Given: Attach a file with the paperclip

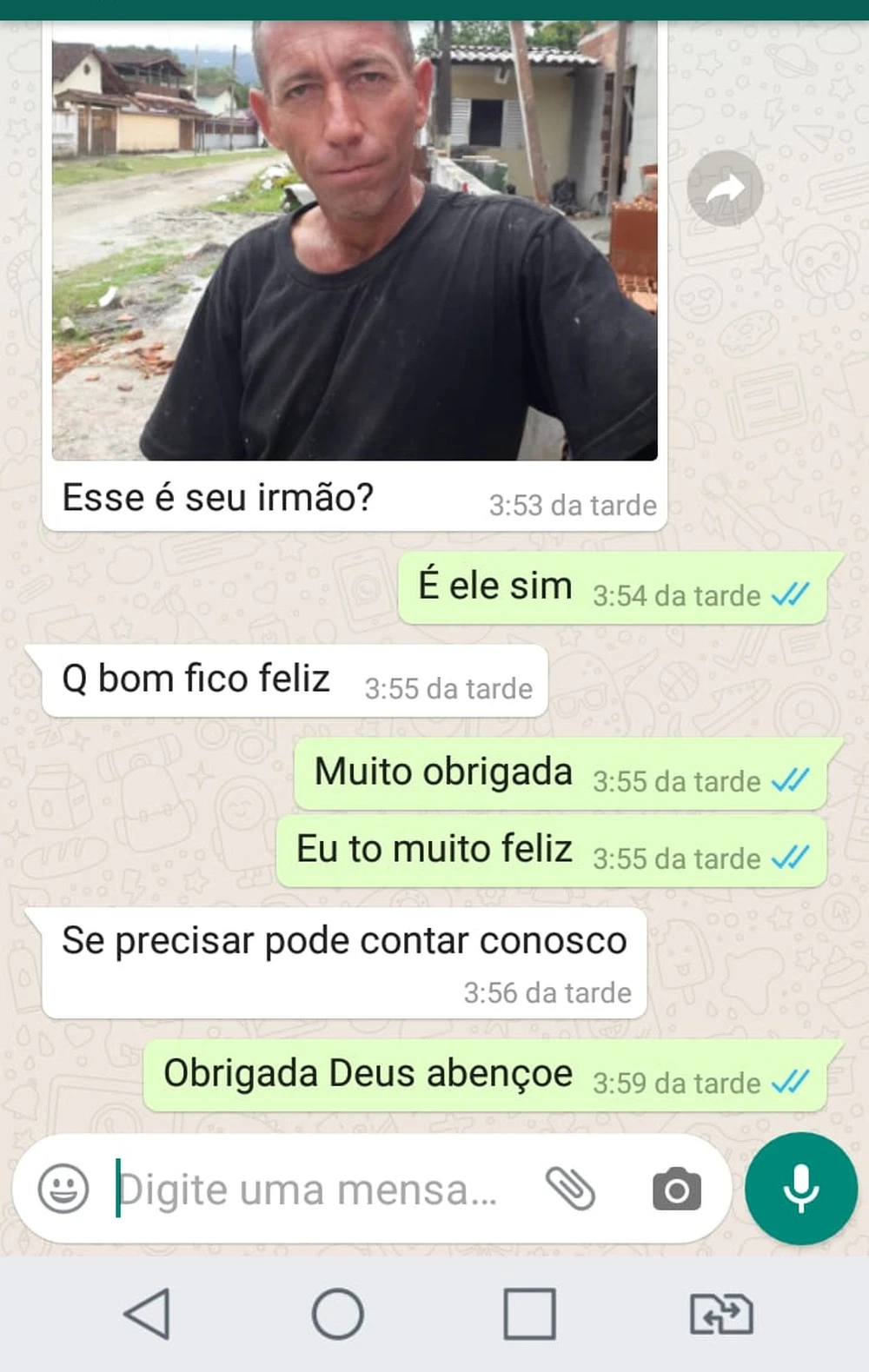Looking at the screenshot, I should [570, 1189].
